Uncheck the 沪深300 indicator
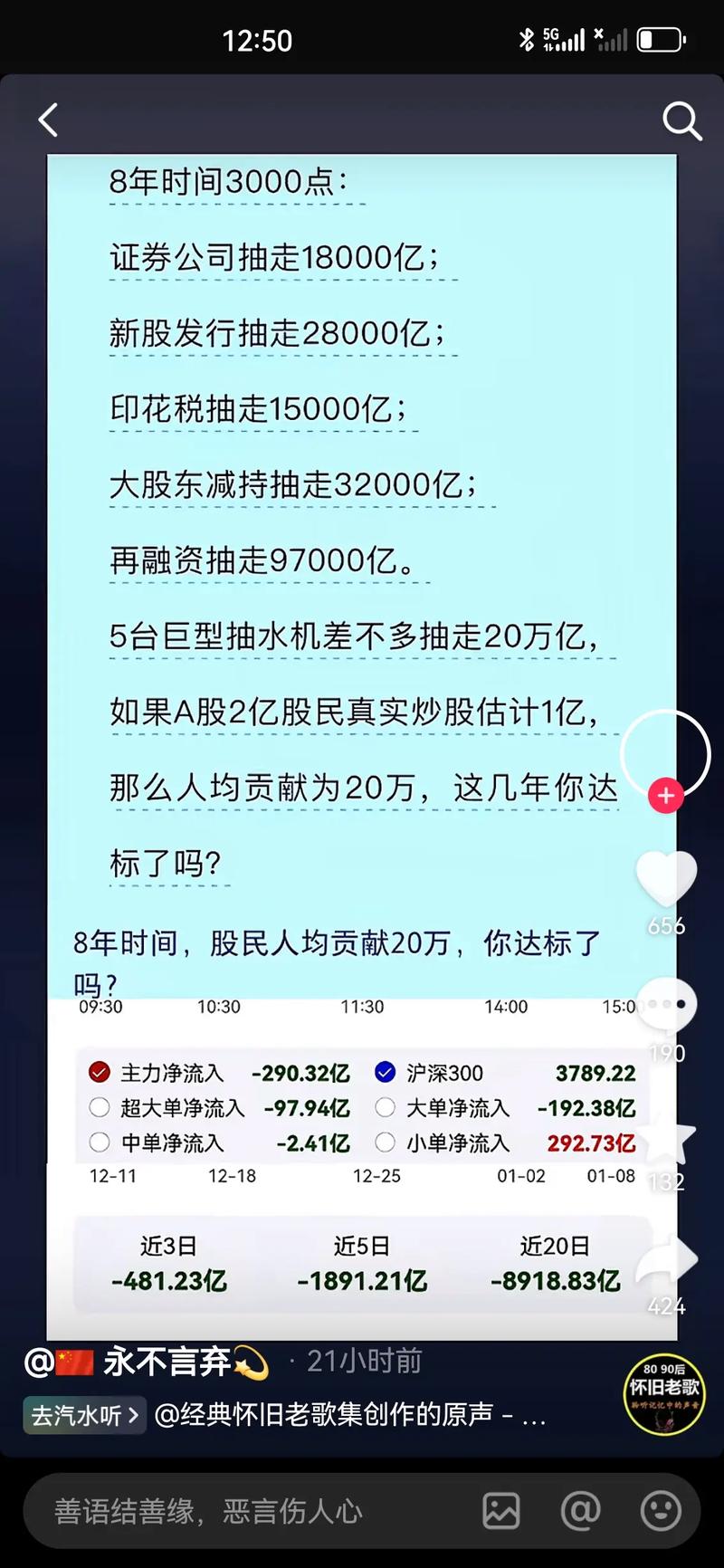Screen dimensions: 724x1568 (386, 1072)
